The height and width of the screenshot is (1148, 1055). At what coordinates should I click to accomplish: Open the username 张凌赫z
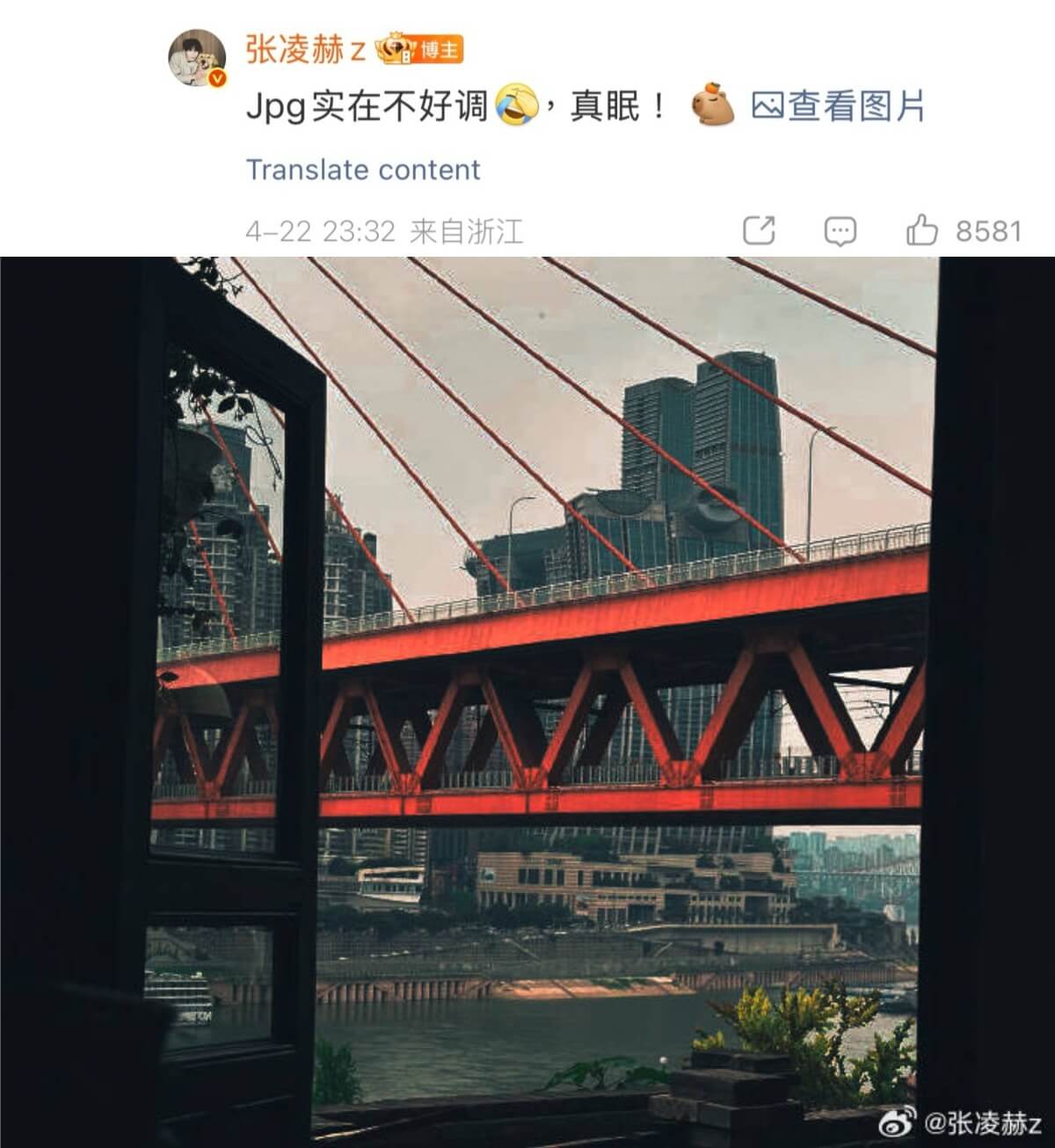click(x=304, y=50)
